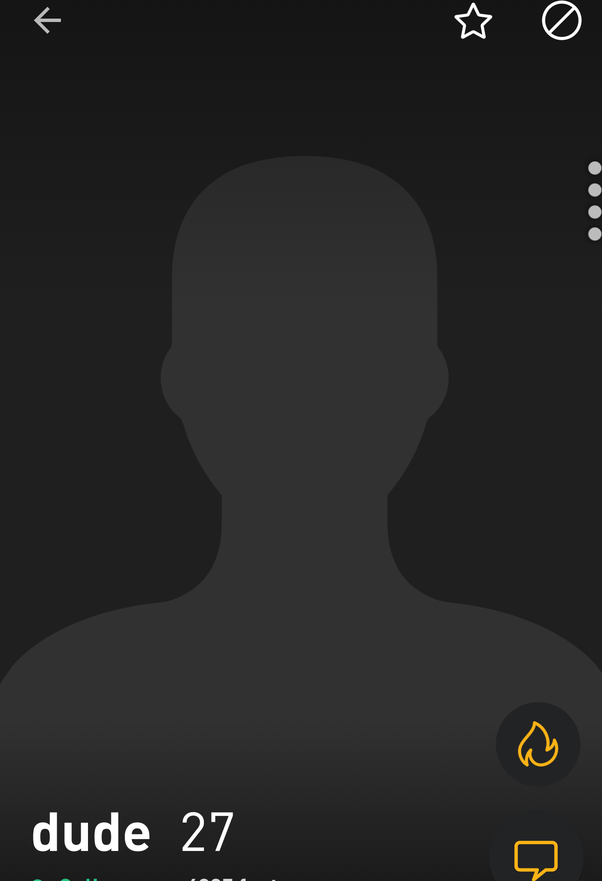
Task: Block this user via the circle-slash icon
Action: [561, 21]
